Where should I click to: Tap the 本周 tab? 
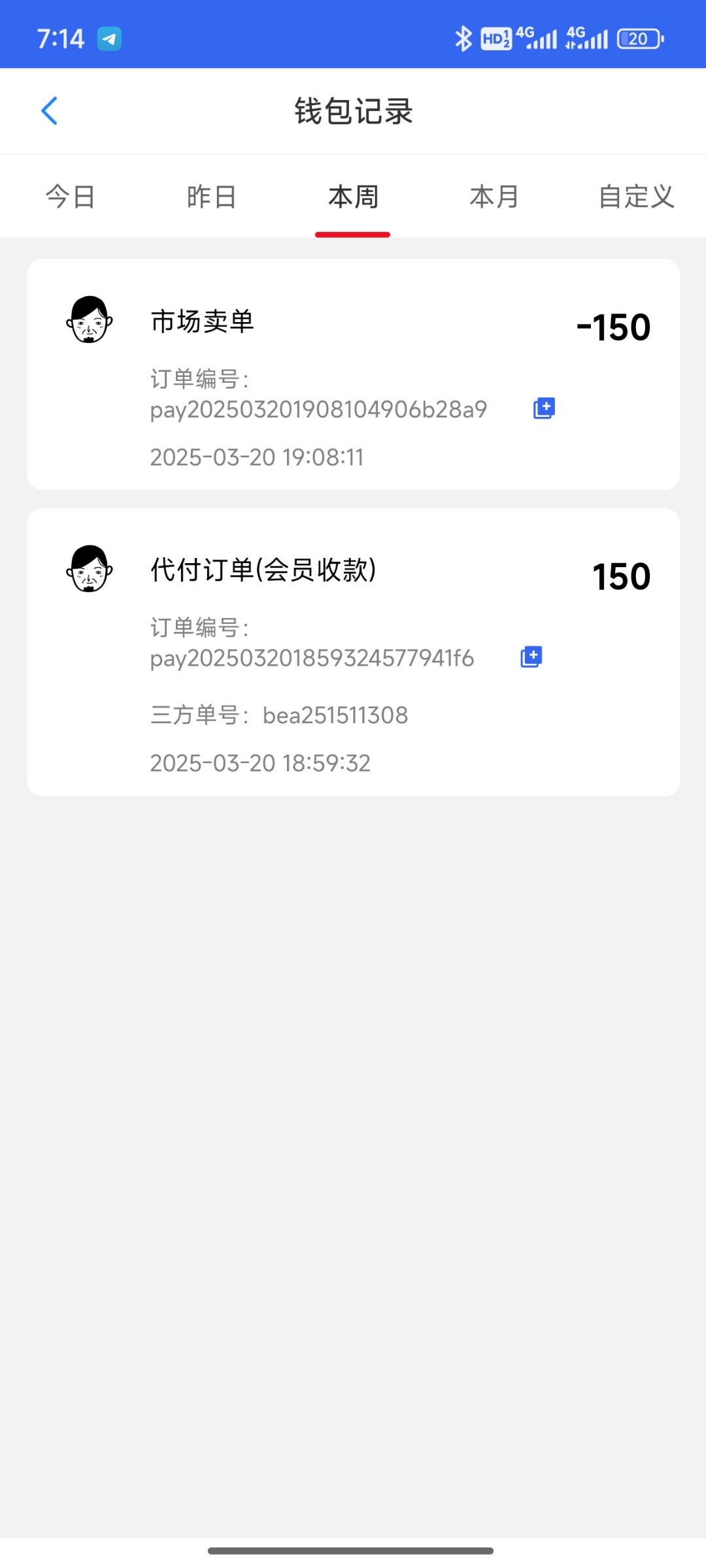(x=353, y=197)
